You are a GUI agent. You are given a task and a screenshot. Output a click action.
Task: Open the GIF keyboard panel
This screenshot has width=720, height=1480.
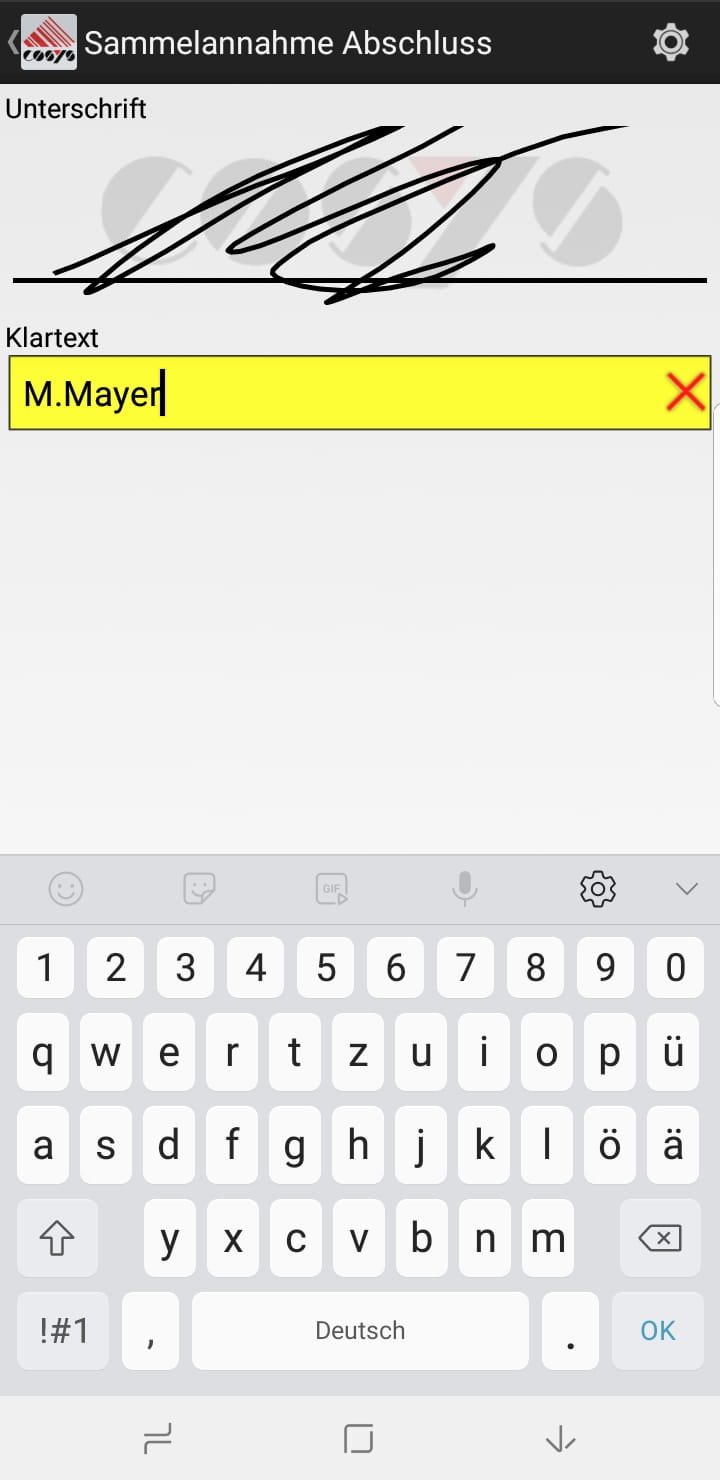tap(331, 888)
